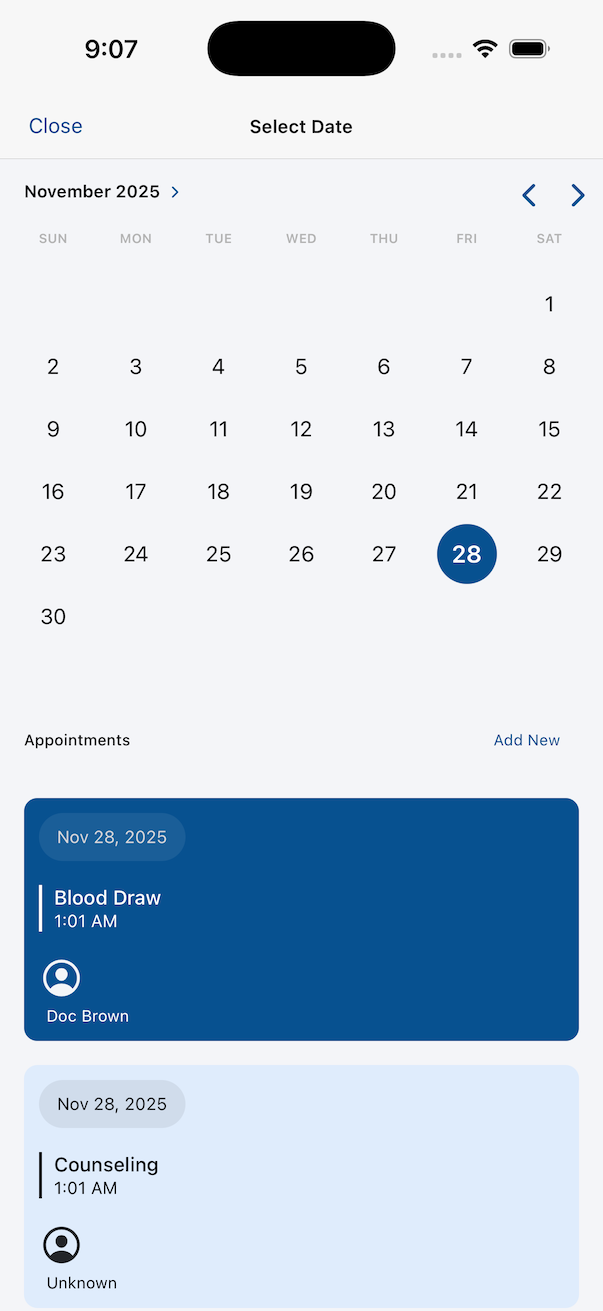Pick the 19th of November
The image size is (603, 1311).
(x=301, y=492)
